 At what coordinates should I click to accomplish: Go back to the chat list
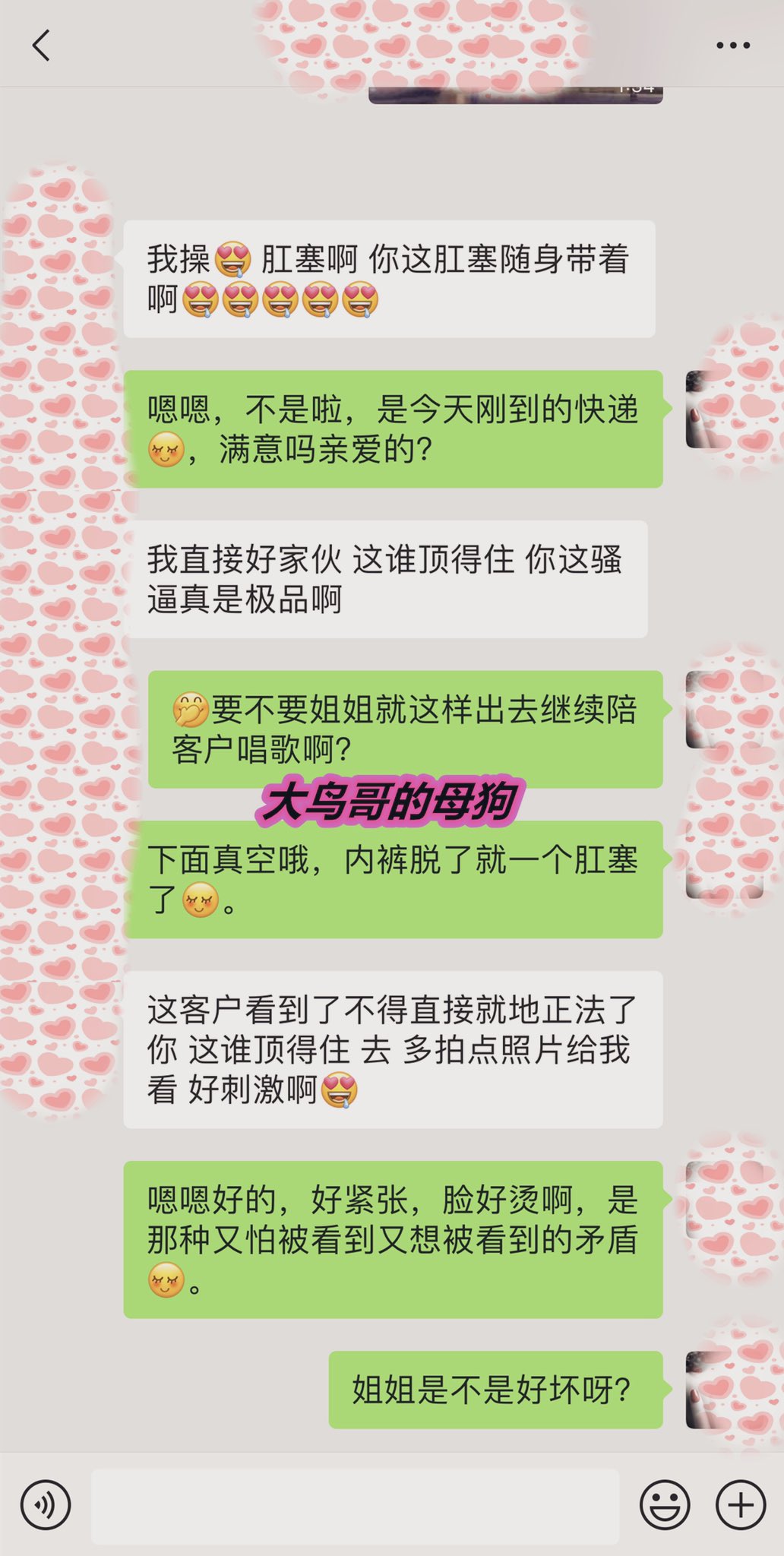41,46
